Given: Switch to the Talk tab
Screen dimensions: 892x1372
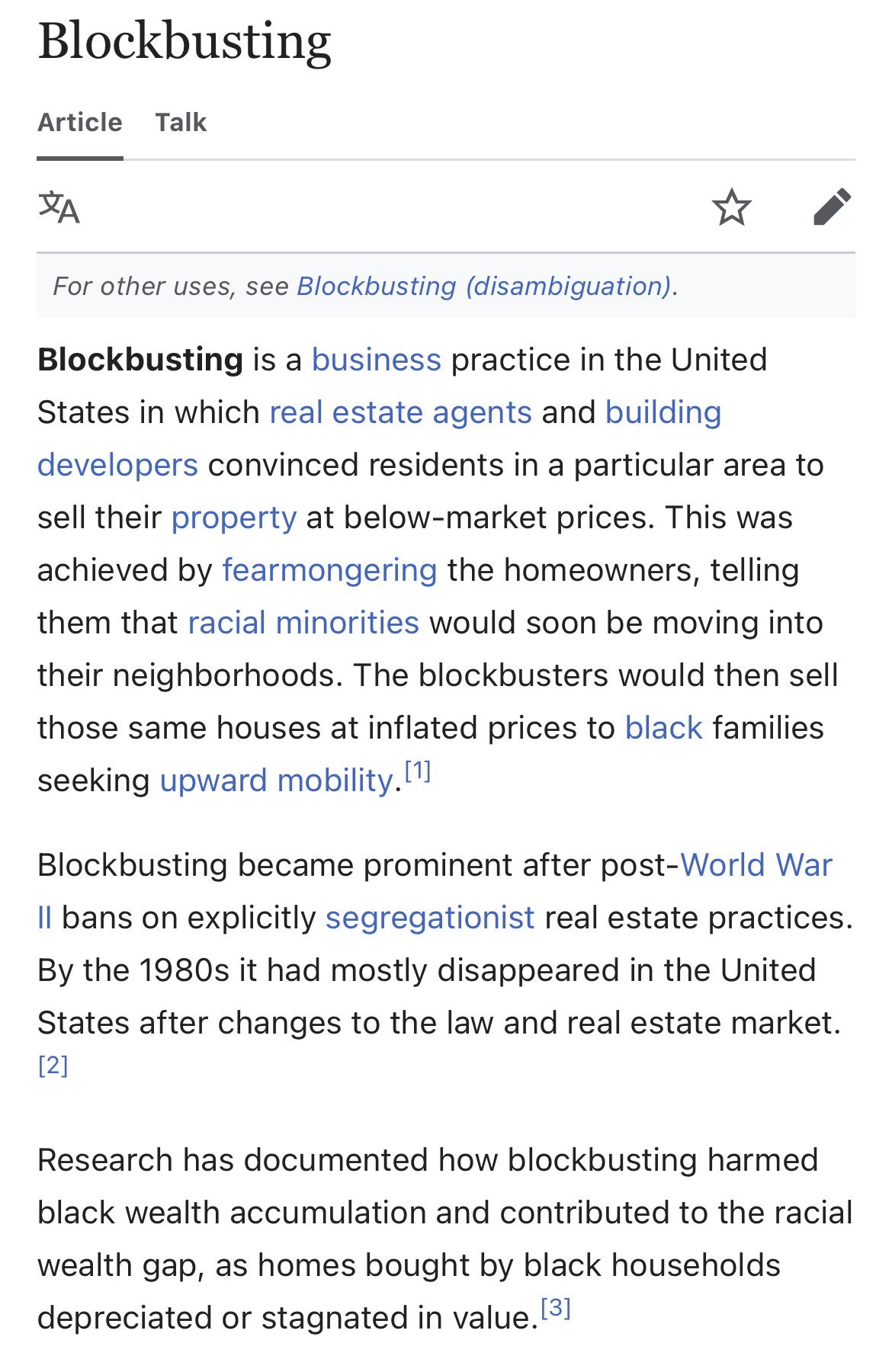Looking at the screenshot, I should (x=181, y=122).
